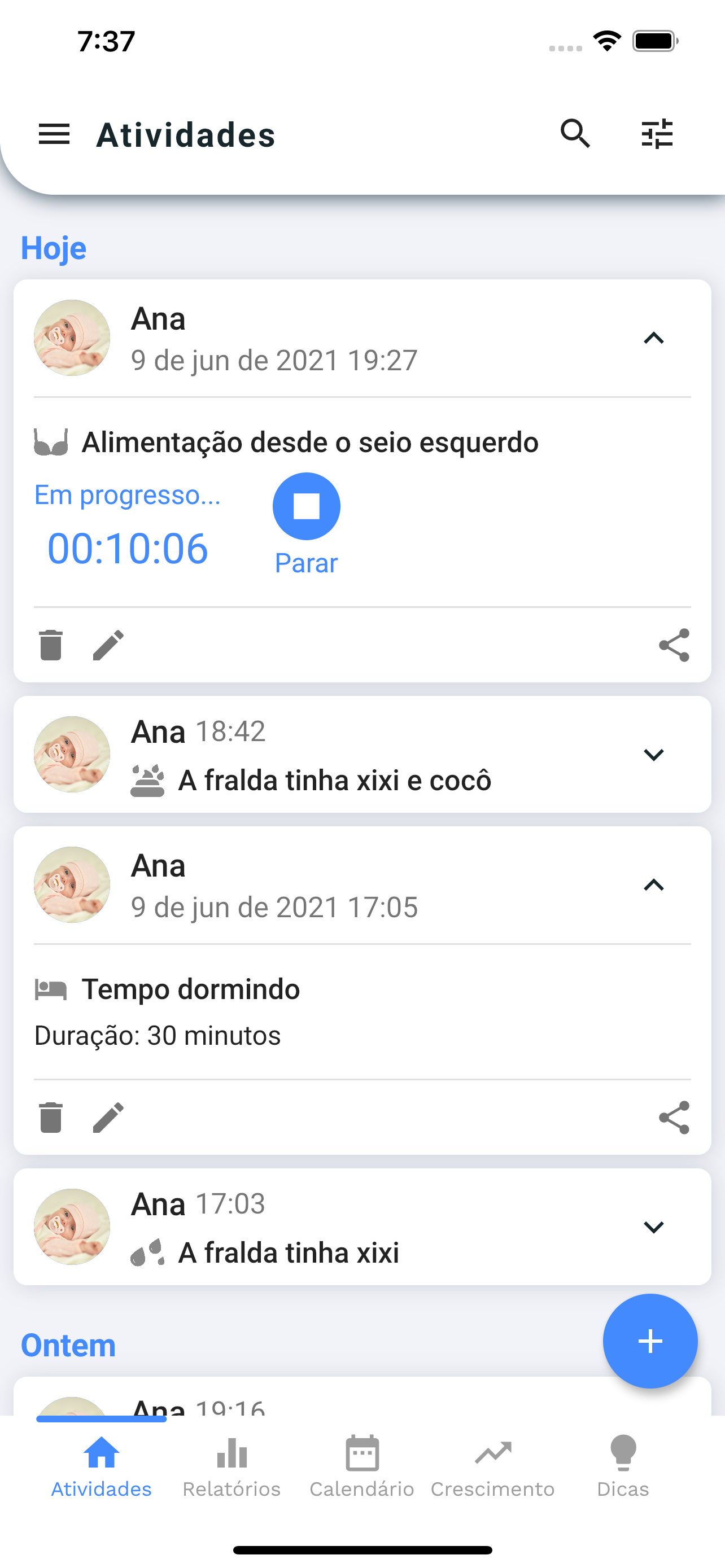Collapse the 19:27 feeding card
The image size is (725, 1568).
coord(653,338)
